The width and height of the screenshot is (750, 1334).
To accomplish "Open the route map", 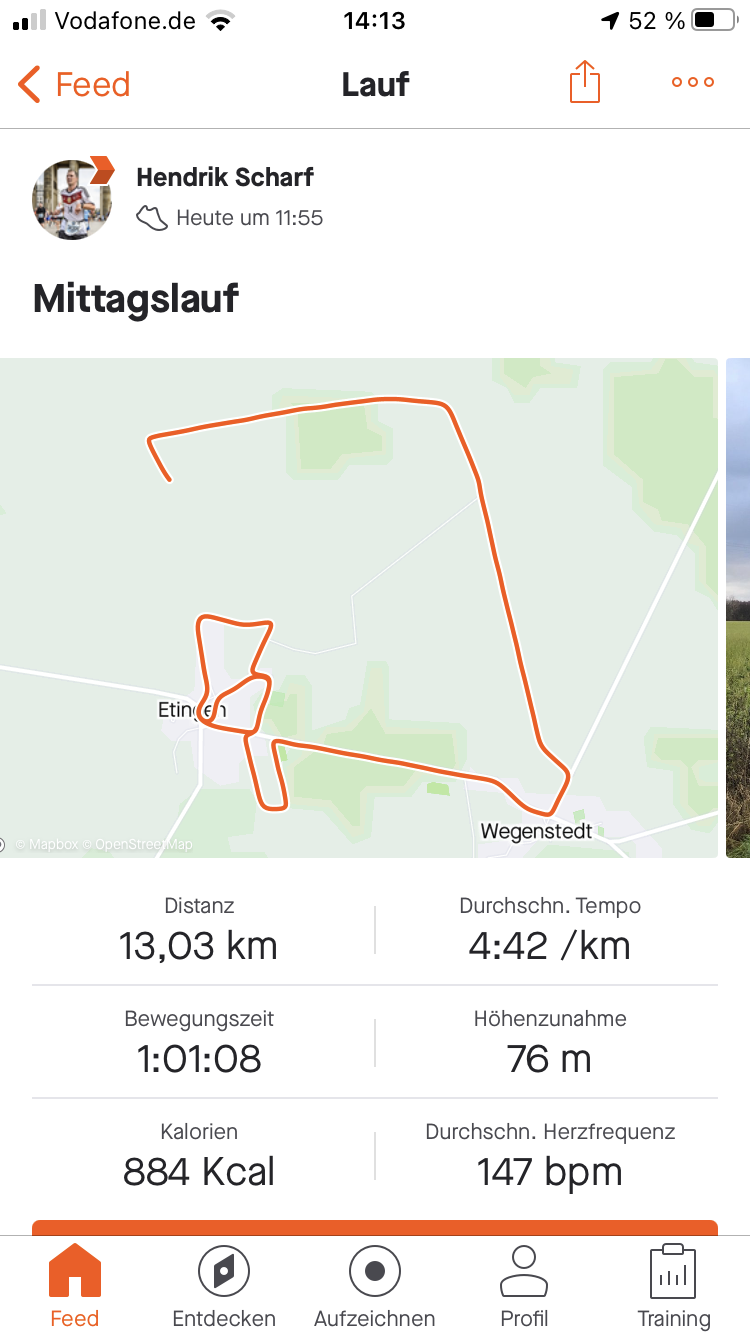I will point(359,608).
